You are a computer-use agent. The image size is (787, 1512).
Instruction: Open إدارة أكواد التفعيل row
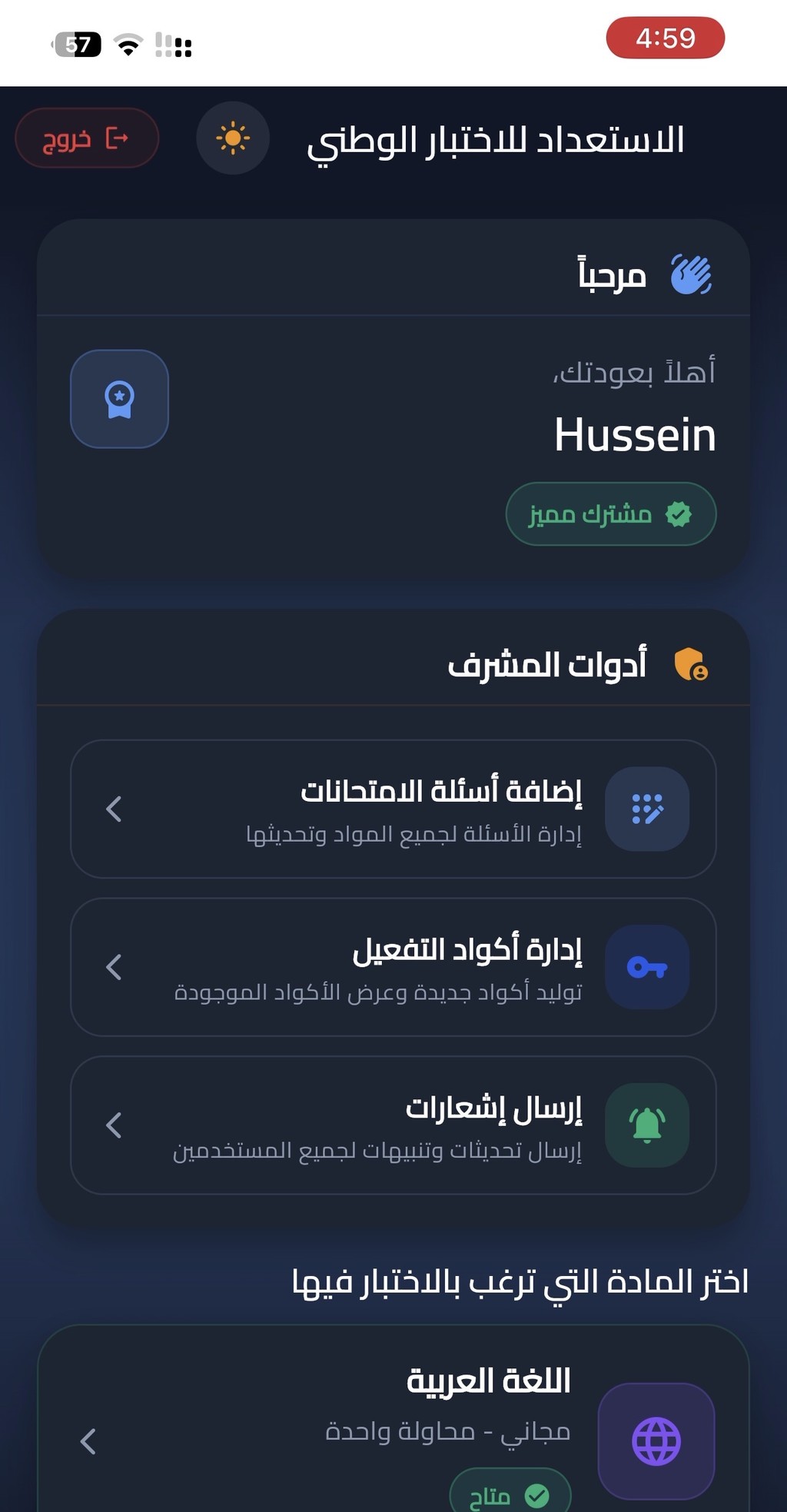[x=393, y=967]
